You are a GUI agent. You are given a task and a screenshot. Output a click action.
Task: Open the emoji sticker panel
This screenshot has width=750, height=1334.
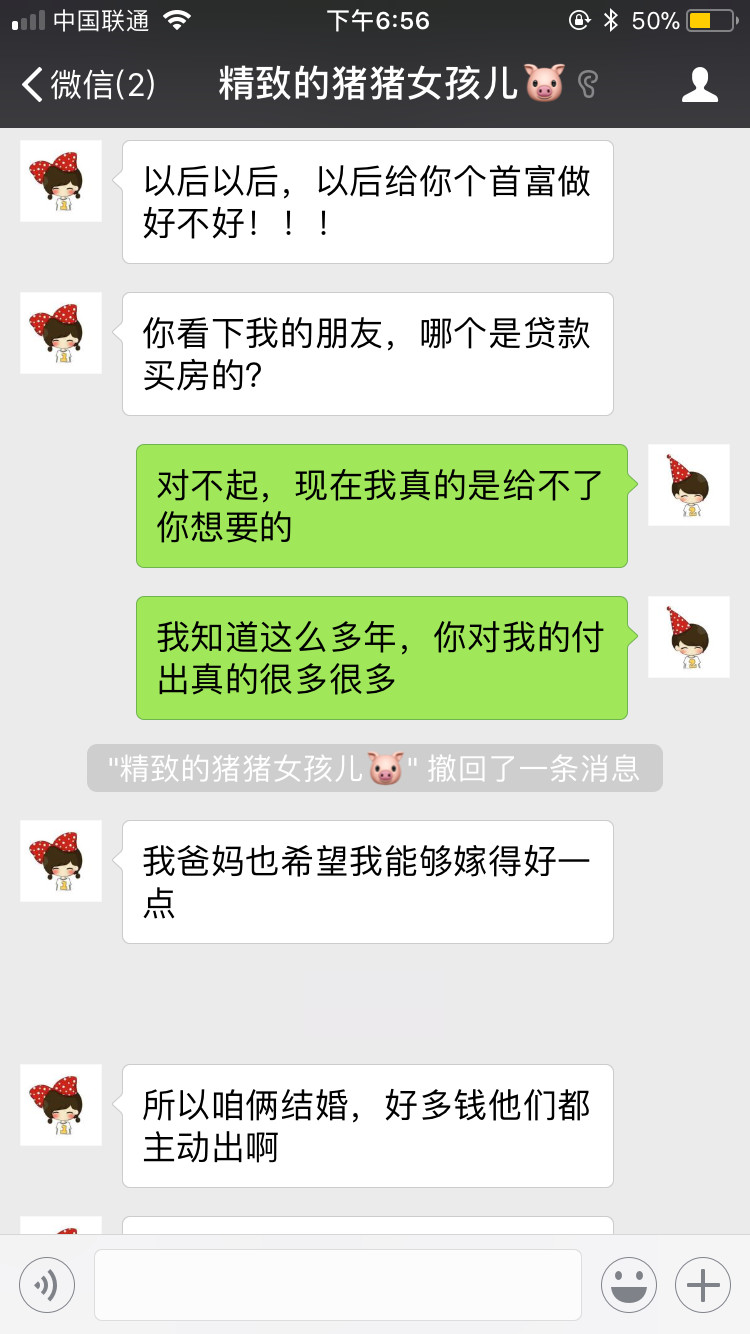628,1284
